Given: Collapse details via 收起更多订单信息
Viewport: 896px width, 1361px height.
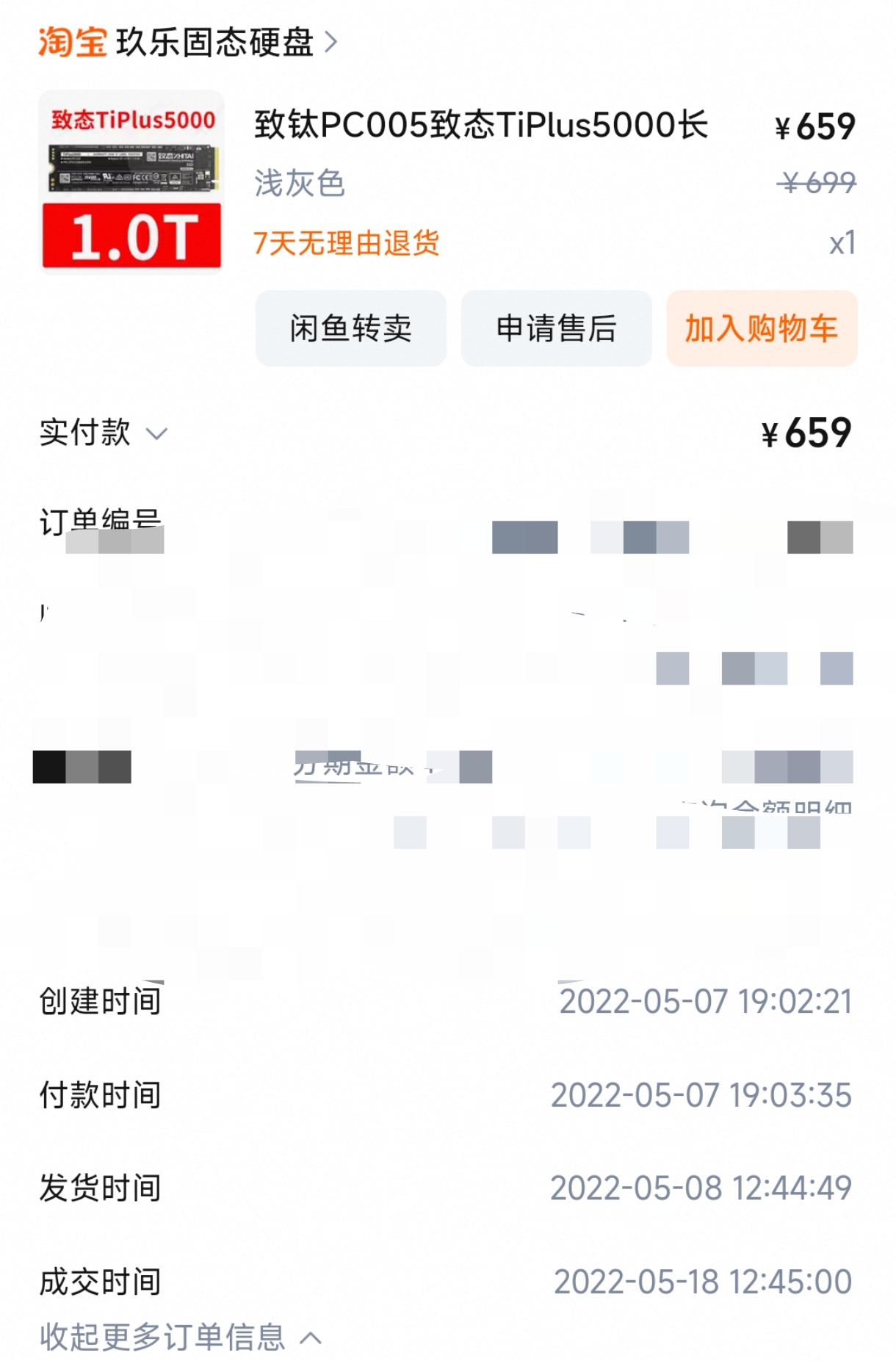Looking at the screenshot, I should (179, 1337).
